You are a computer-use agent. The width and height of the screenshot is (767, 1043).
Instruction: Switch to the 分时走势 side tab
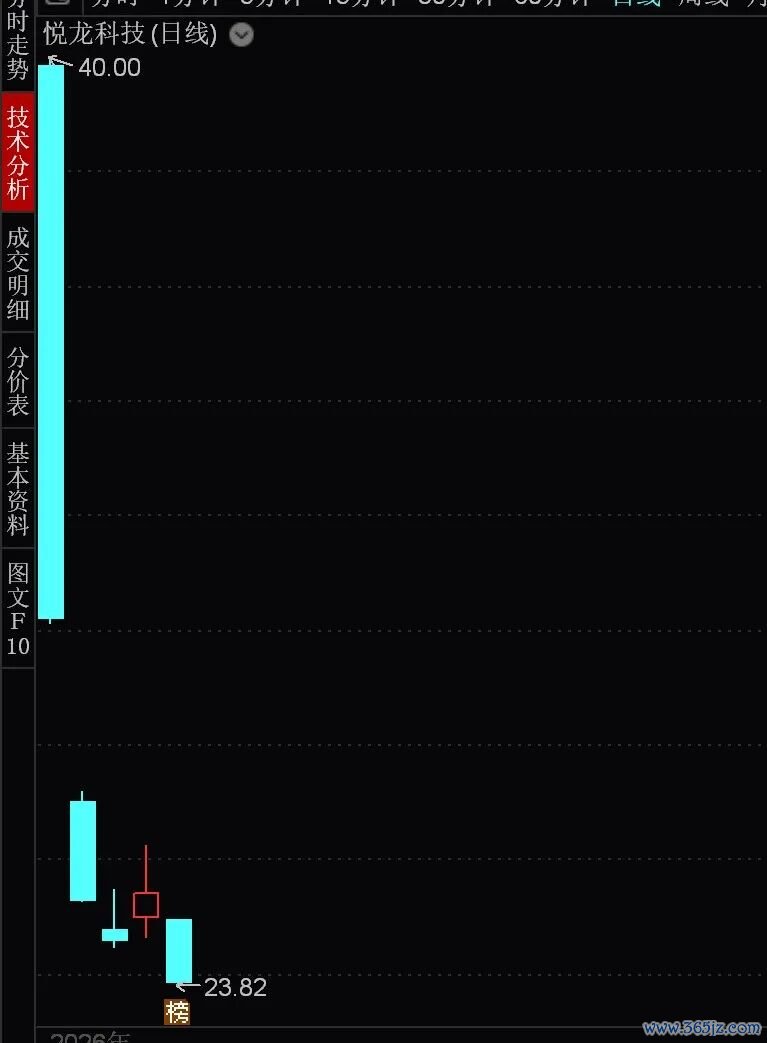[x=18, y=41]
